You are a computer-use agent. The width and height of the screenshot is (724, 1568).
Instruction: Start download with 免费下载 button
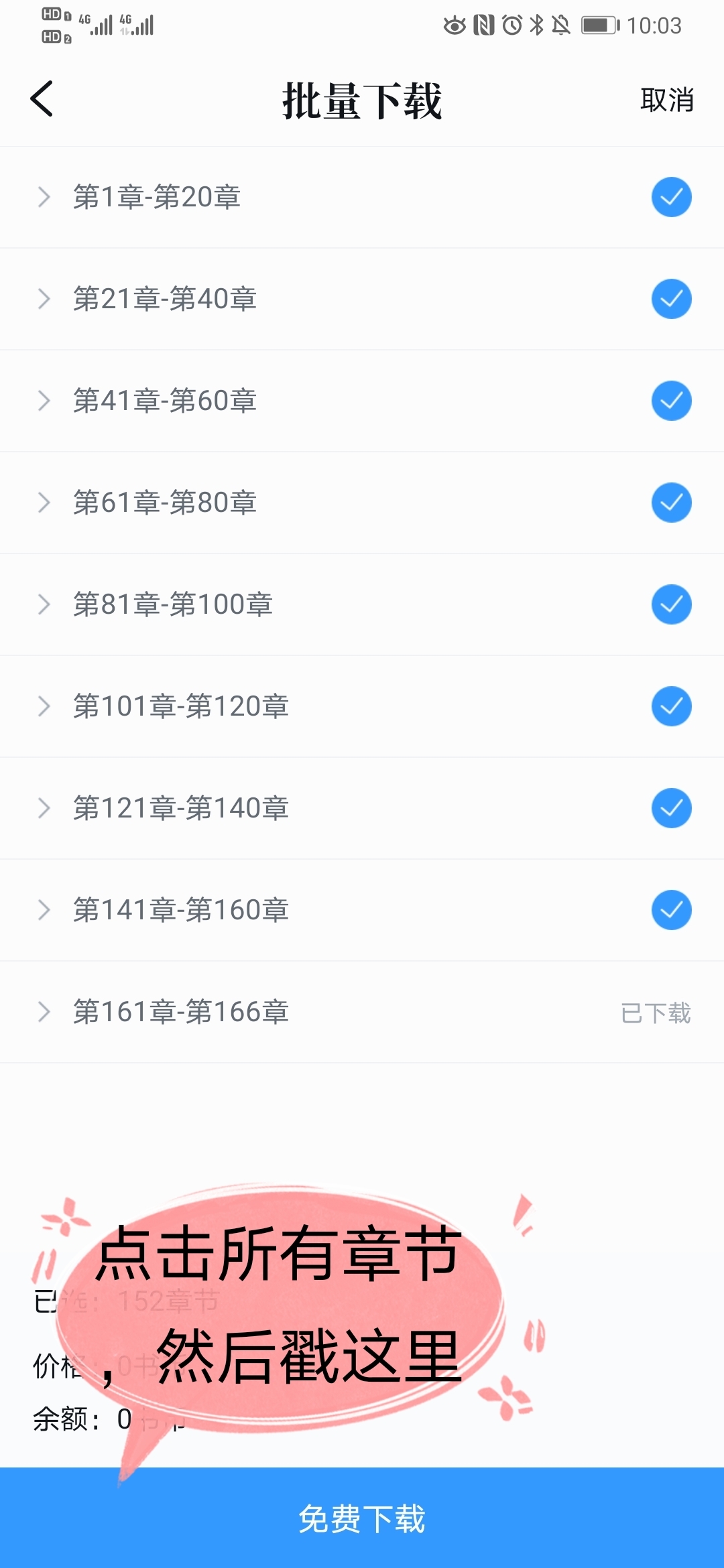[362, 1518]
